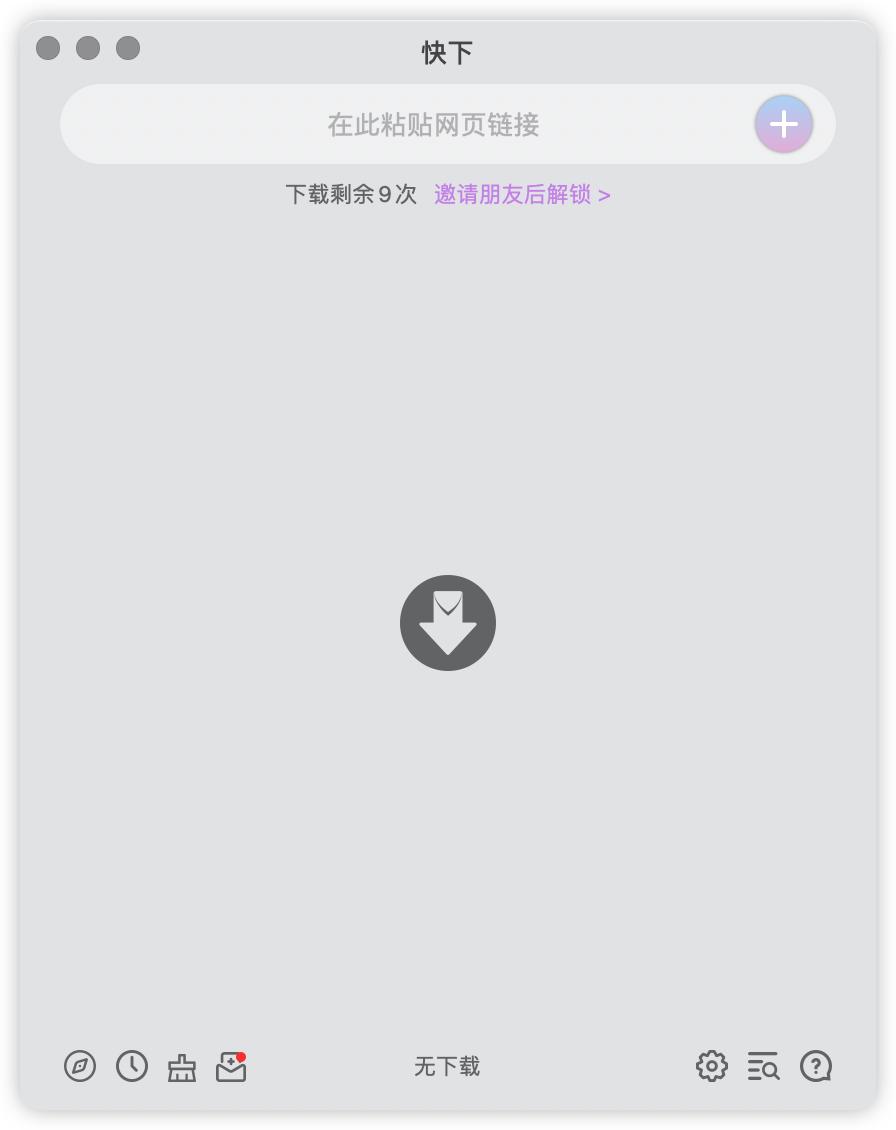The image size is (896, 1130).
Task: Open the invite rewards mail icon
Action: (231, 1068)
